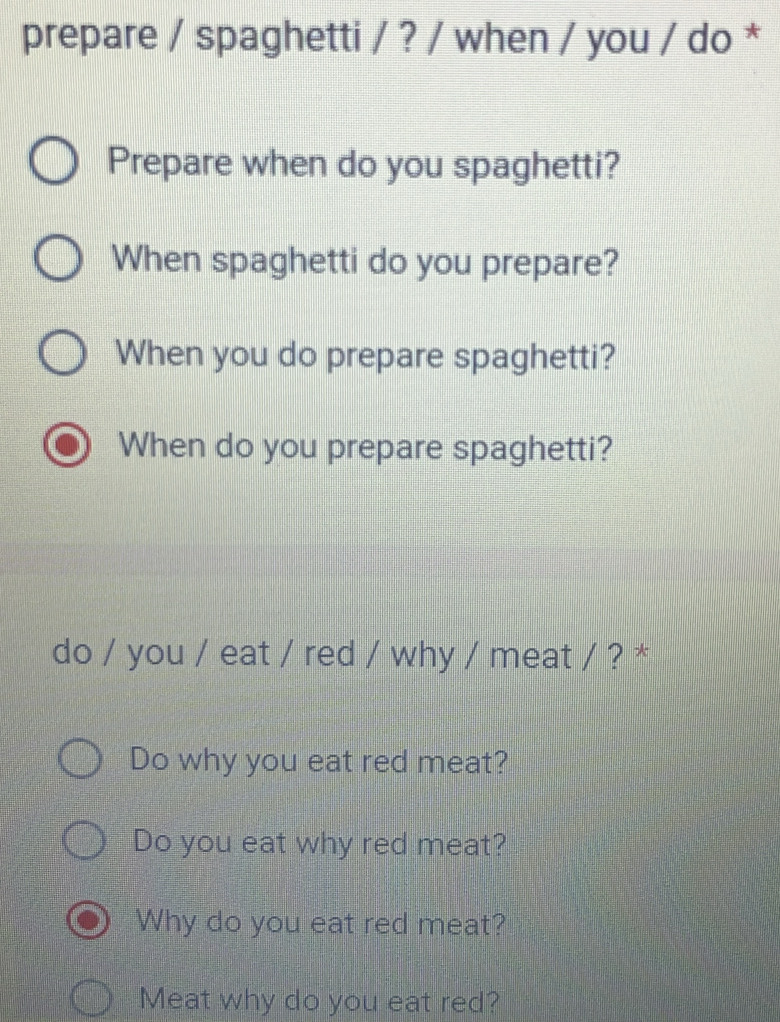Image resolution: width=780 pixels, height=1022 pixels.
Task: Choose 'Do you eat why red meat?' answer
Action: tap(86, 843)
